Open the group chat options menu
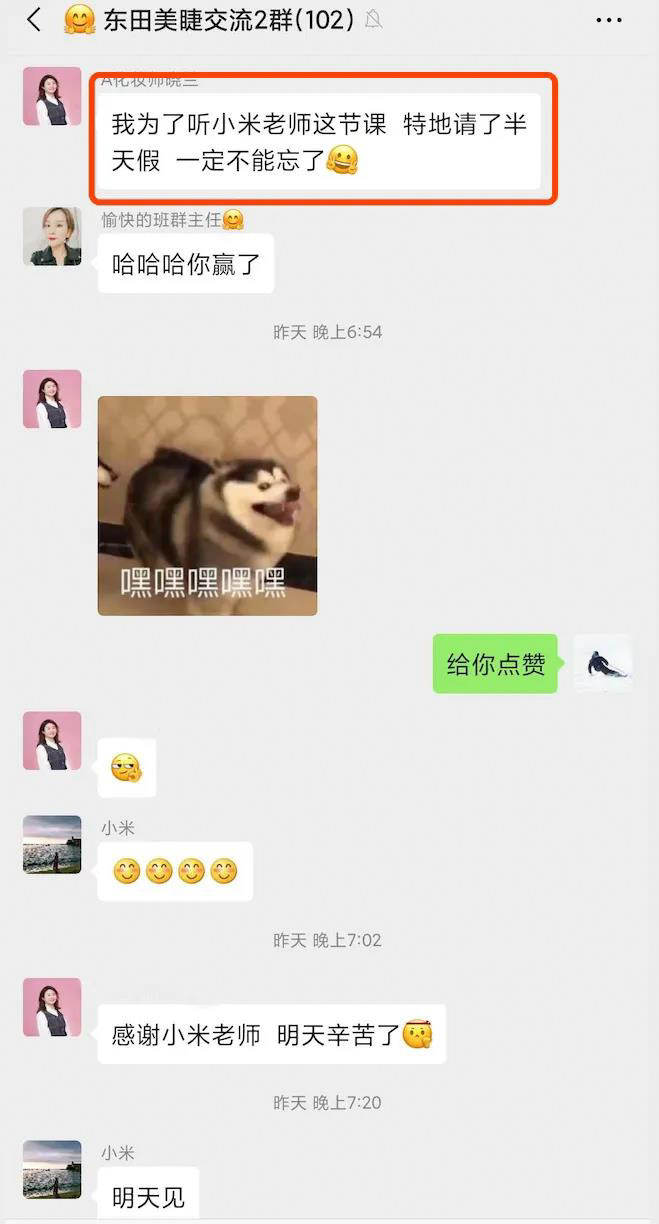 click(608, 20)
